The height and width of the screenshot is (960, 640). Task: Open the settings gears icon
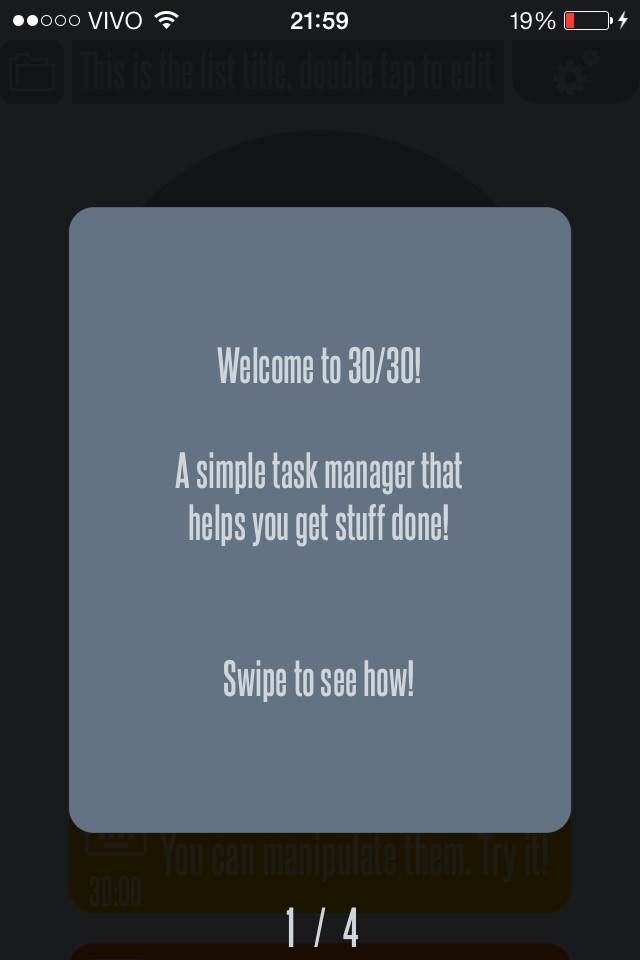[574, 72]
